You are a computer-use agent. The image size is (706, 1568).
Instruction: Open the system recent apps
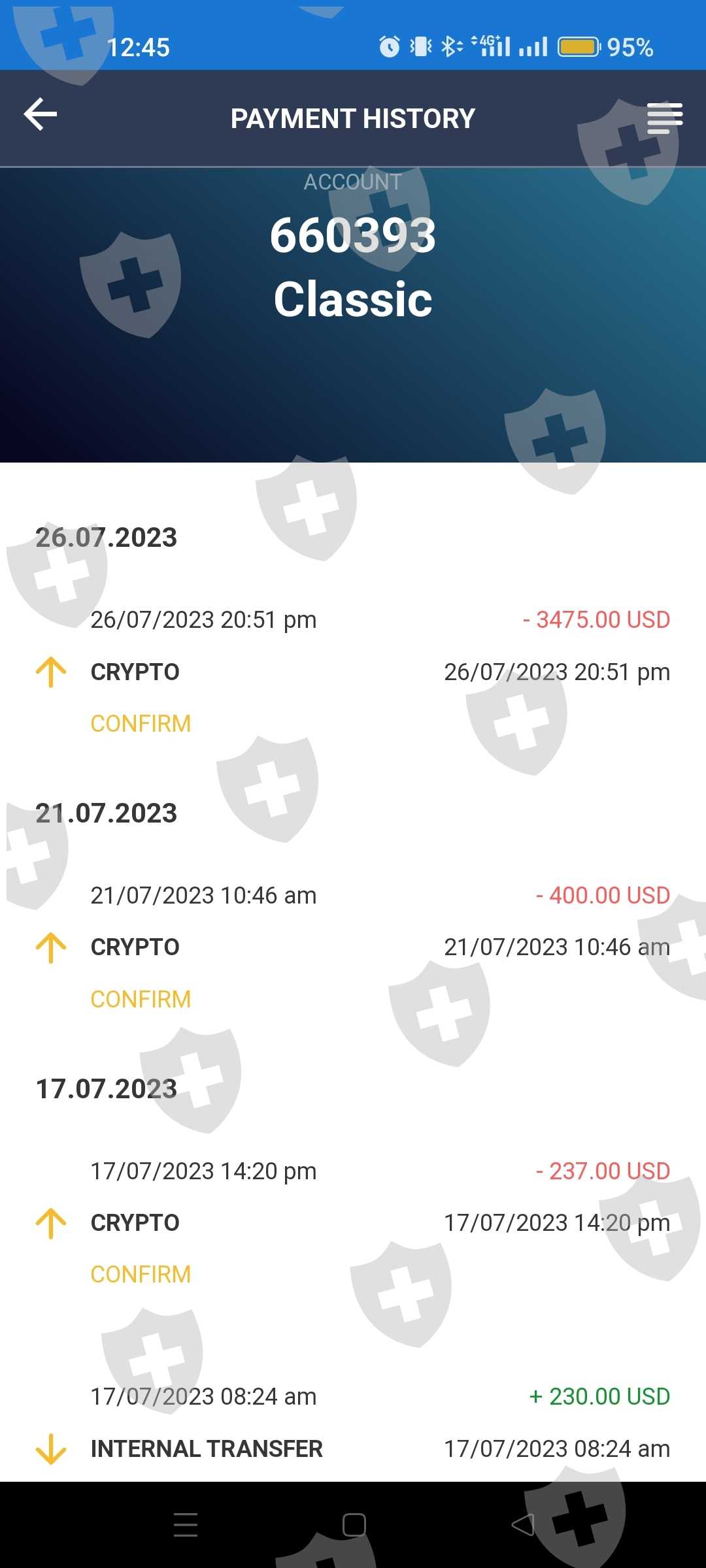(186, 1525)
